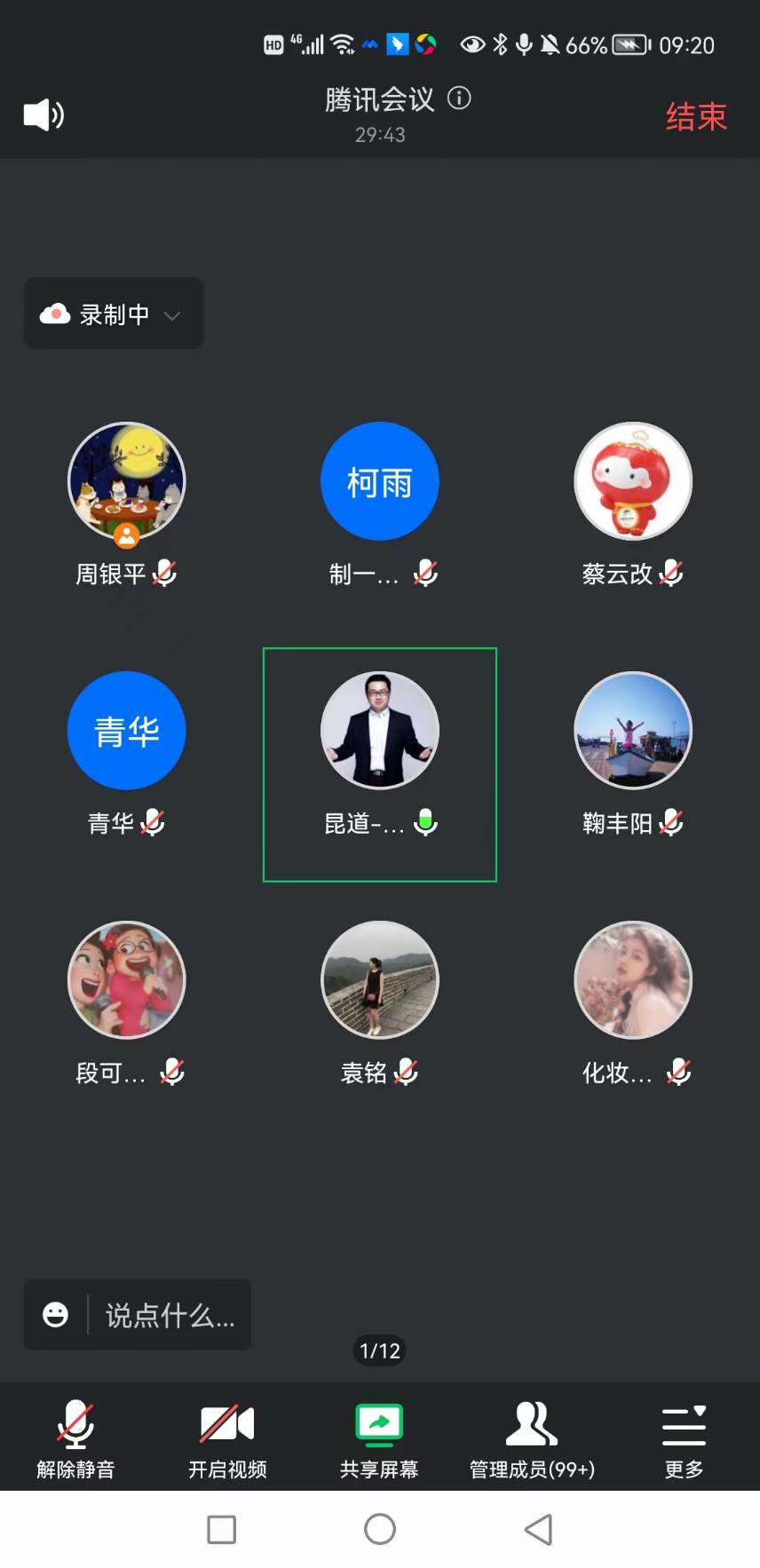The height and width of the screenshot is (1568, 760).
Task: Open the 更多 menu
Action: (x=684, y=1437)
